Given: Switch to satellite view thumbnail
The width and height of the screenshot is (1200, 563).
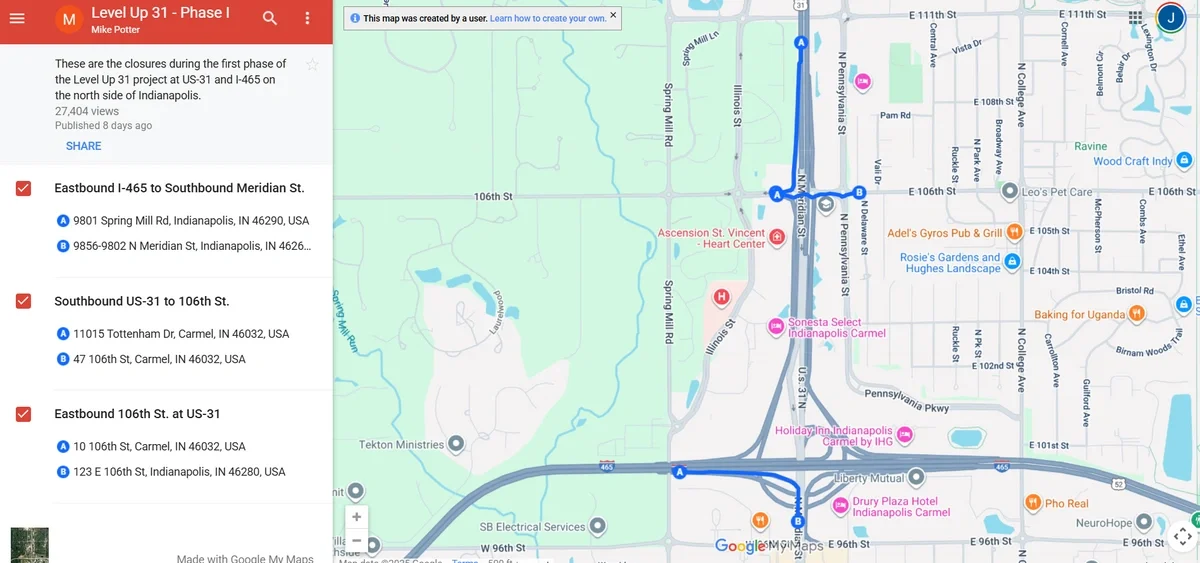Looking at the screenshot, I should click(x=29, y=546).
